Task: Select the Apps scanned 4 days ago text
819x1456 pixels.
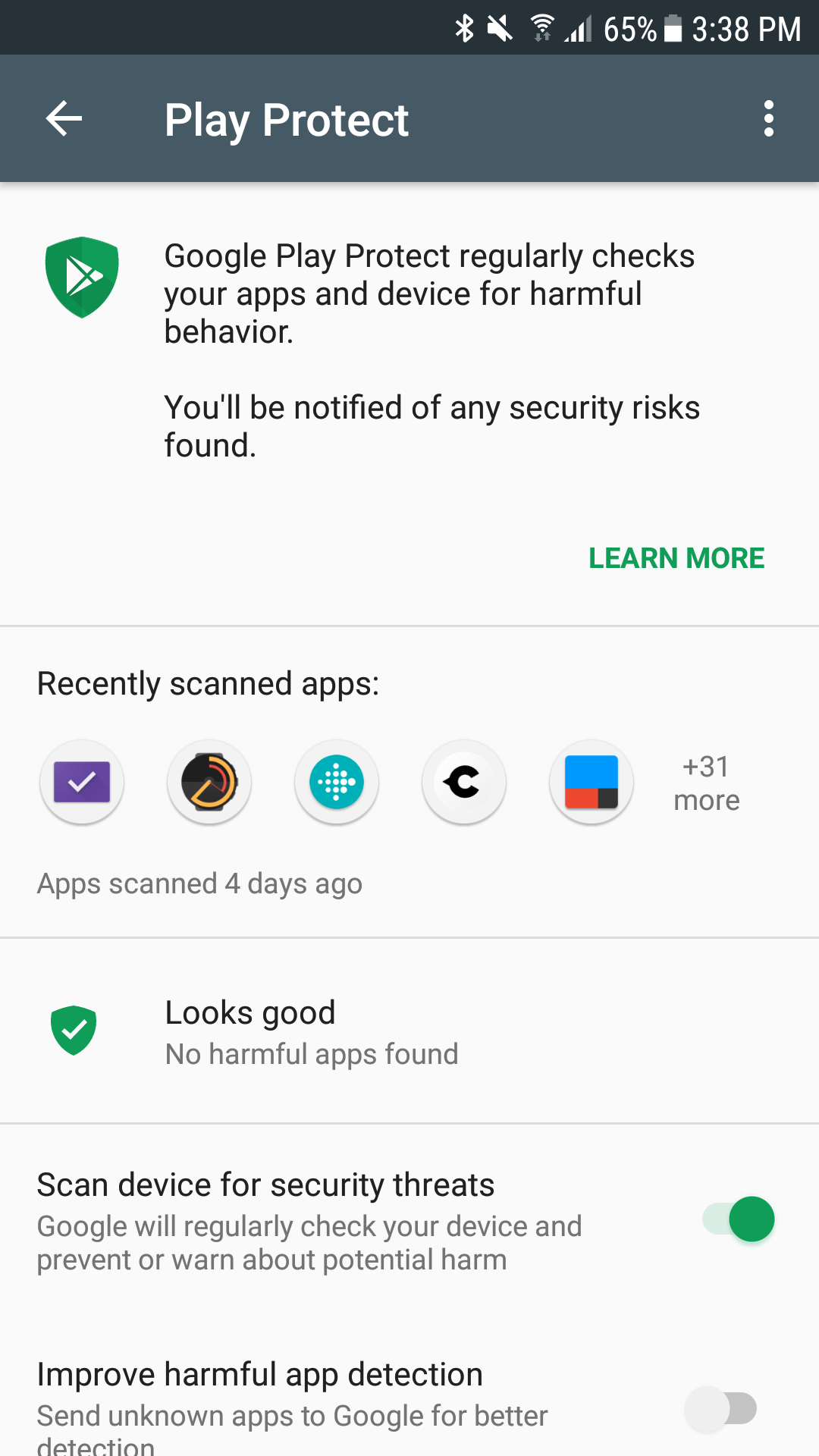Action: 199,883
